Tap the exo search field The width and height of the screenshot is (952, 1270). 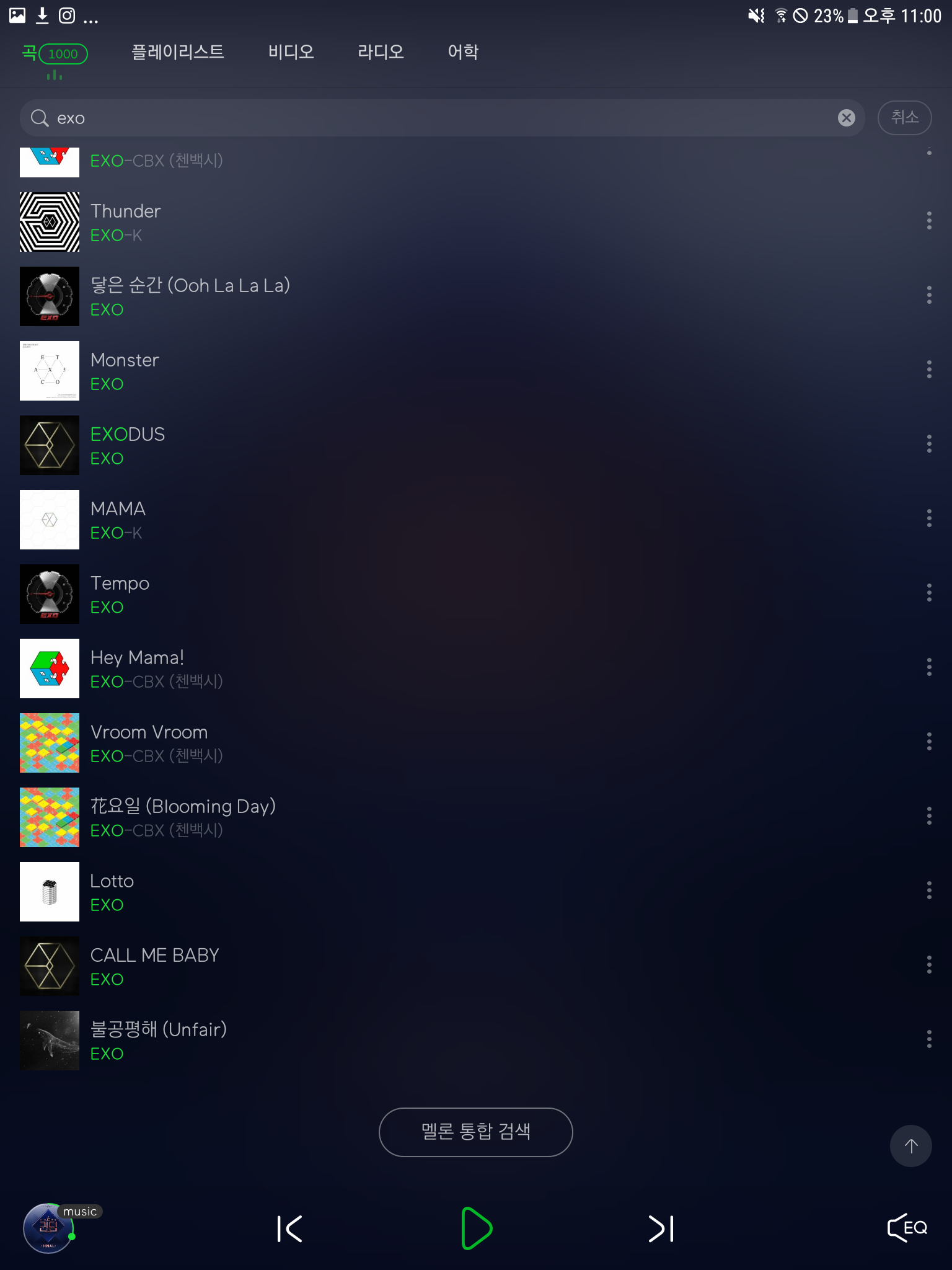[x=434, y=118]
